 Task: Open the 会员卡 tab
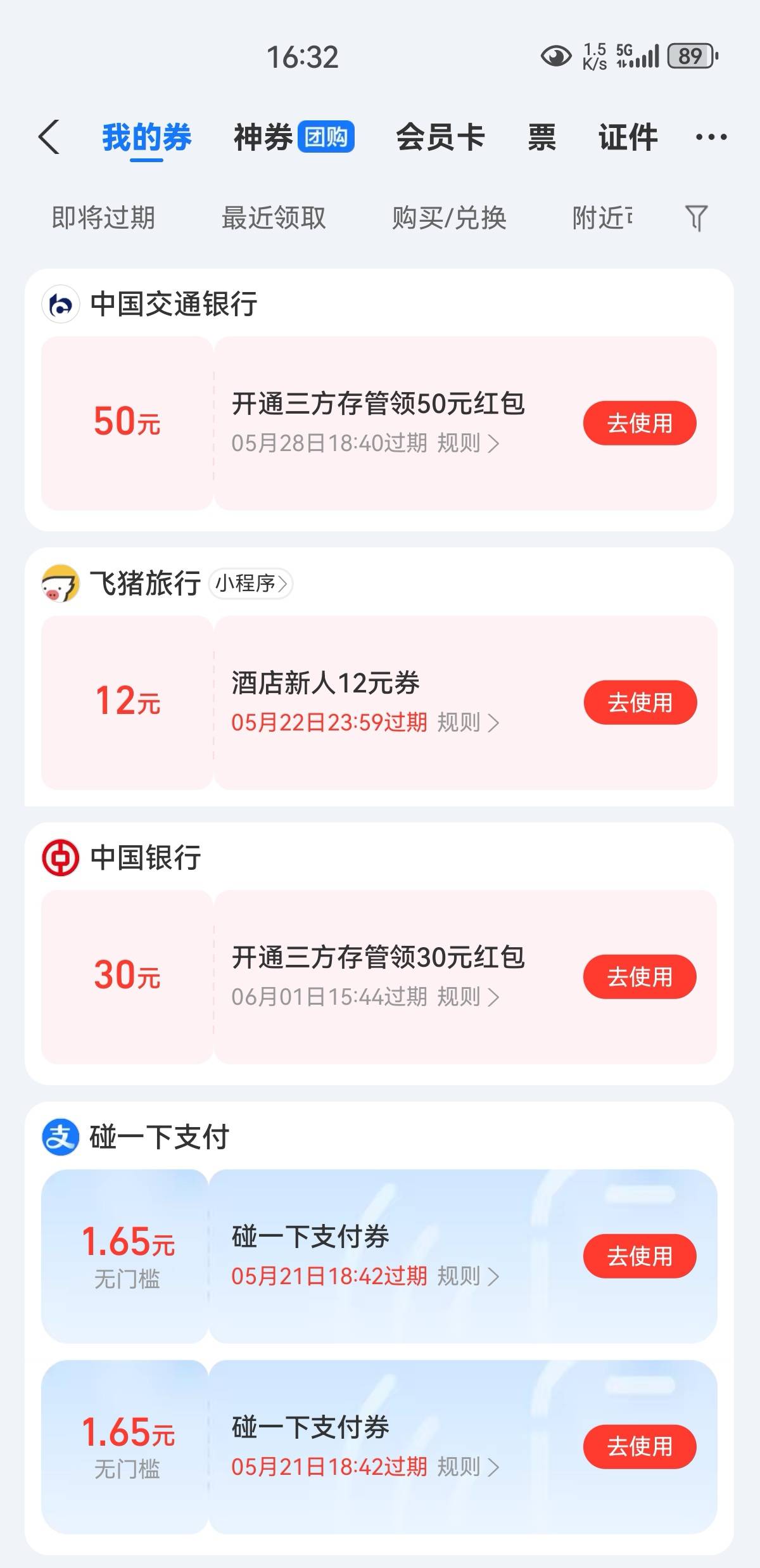click(440, 137)
